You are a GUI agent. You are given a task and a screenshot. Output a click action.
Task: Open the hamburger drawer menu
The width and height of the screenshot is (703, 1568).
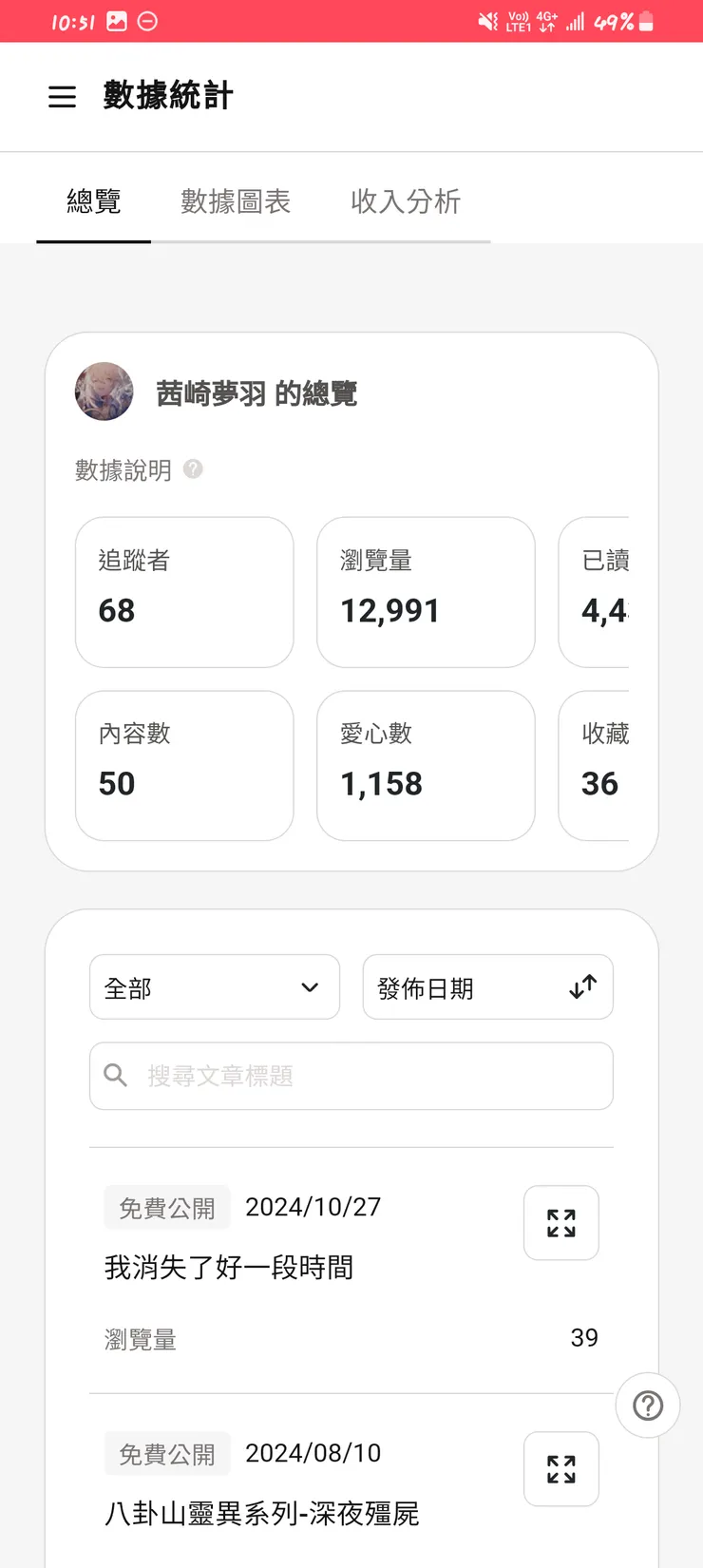coord(62,97)
